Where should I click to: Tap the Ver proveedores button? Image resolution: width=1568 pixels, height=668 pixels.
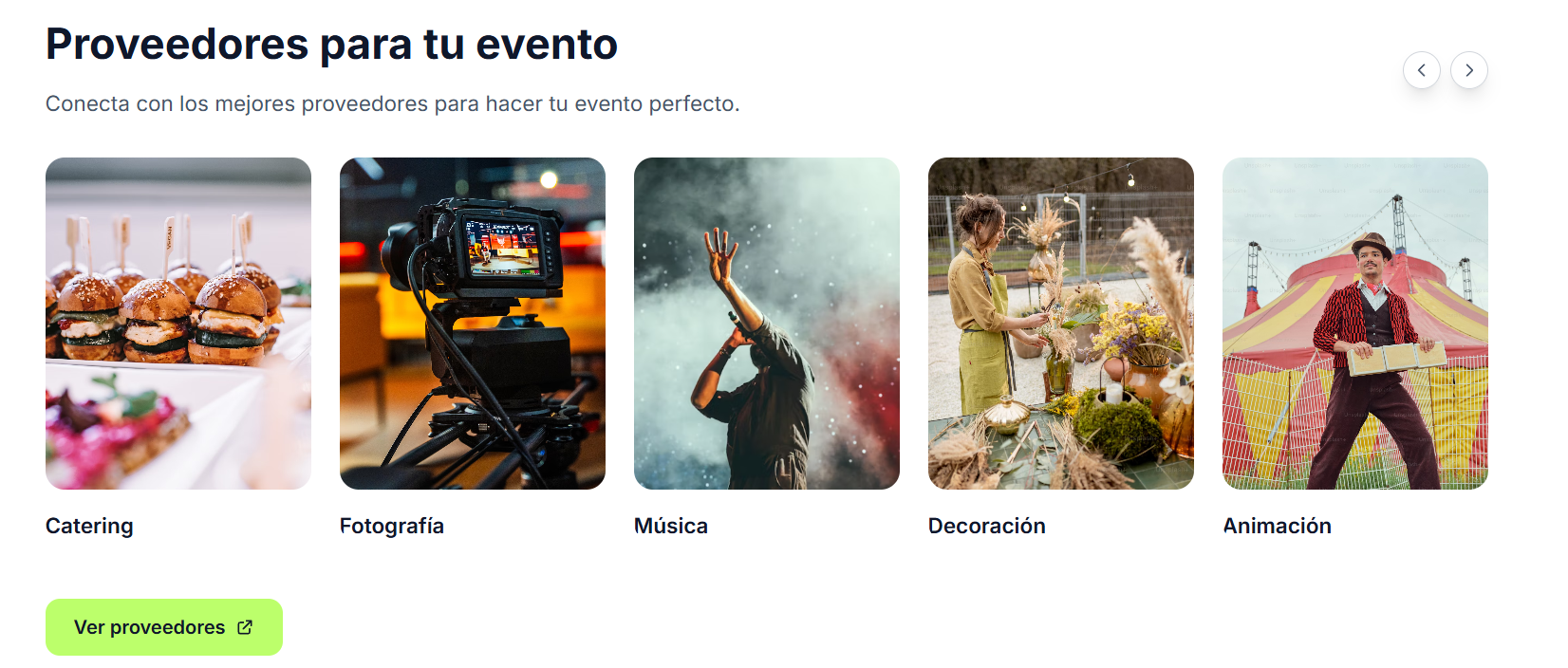click(164, 627)
